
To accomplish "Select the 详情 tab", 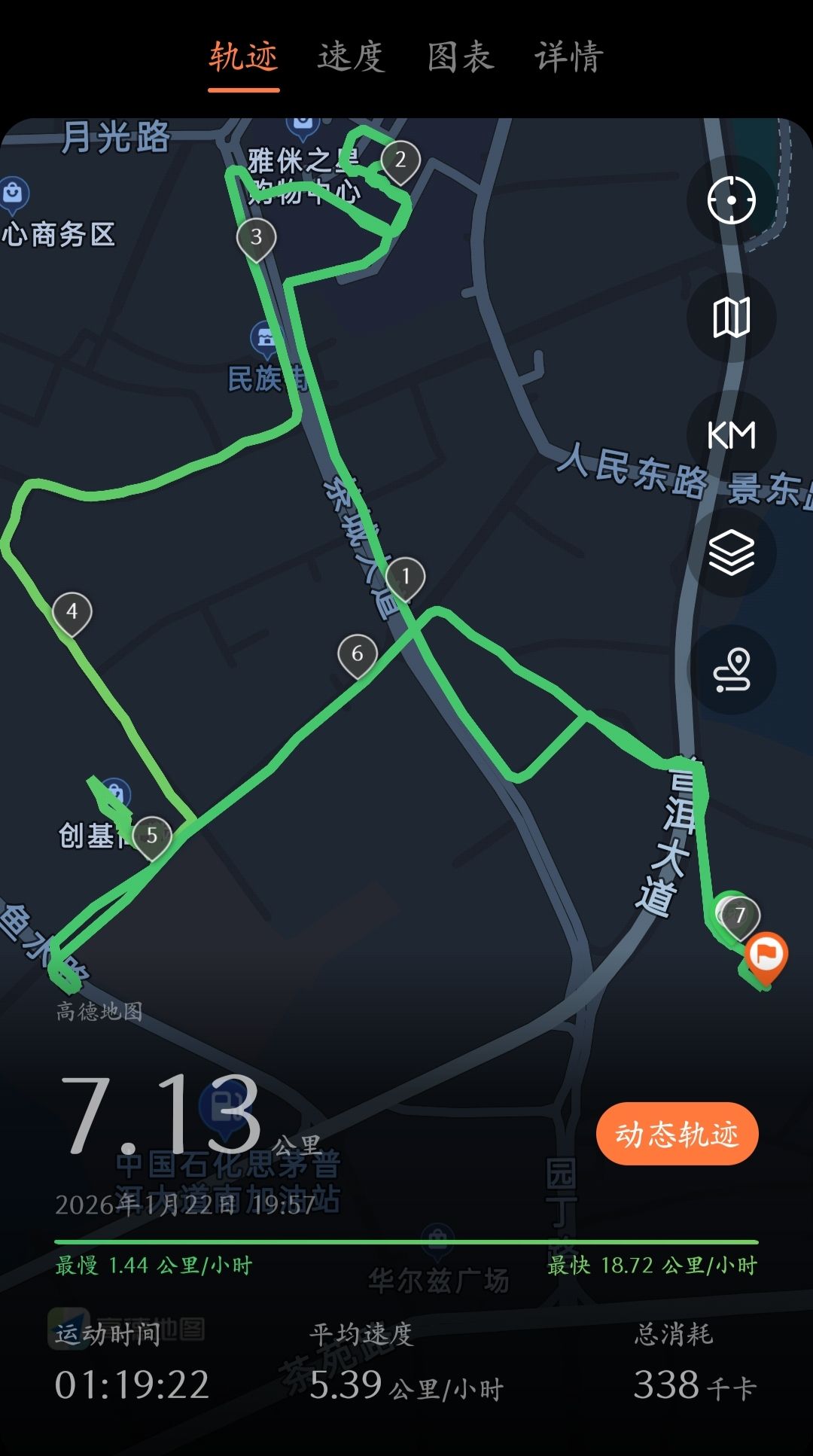I will [x=569, y=57].
